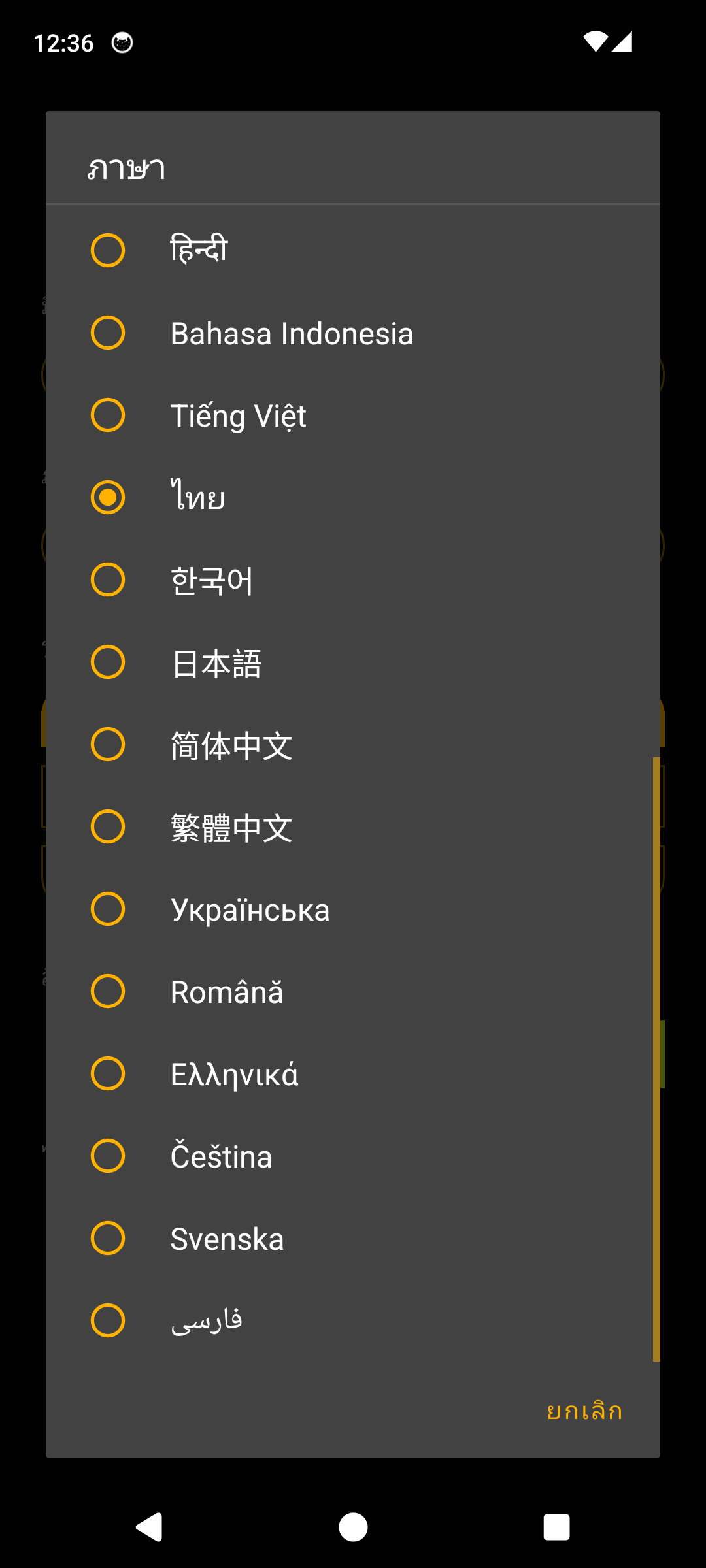Go to the home screen
The image size is (706, 1568).
click(x=353, y=1527)
